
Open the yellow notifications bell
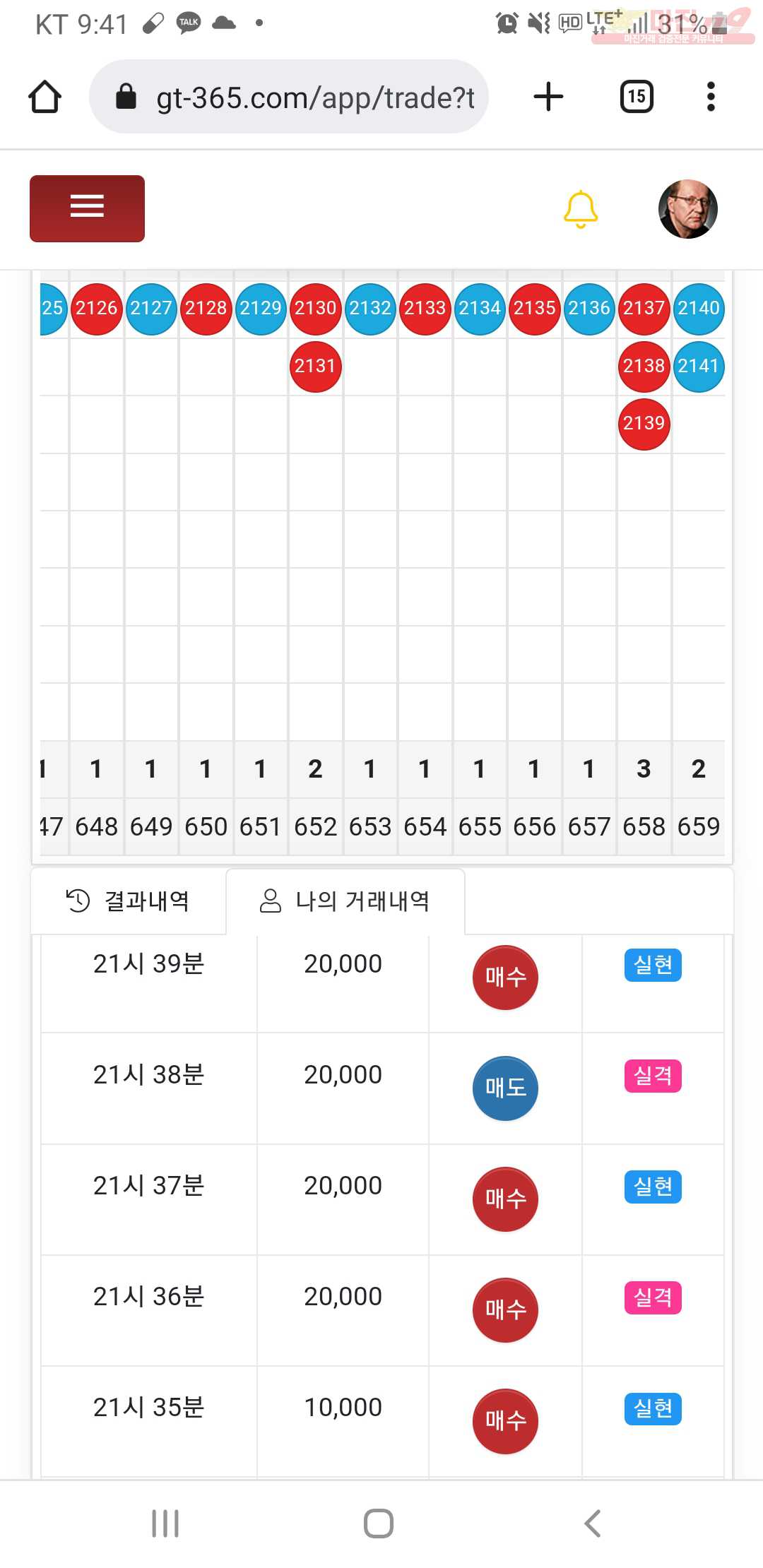[581, 209]
